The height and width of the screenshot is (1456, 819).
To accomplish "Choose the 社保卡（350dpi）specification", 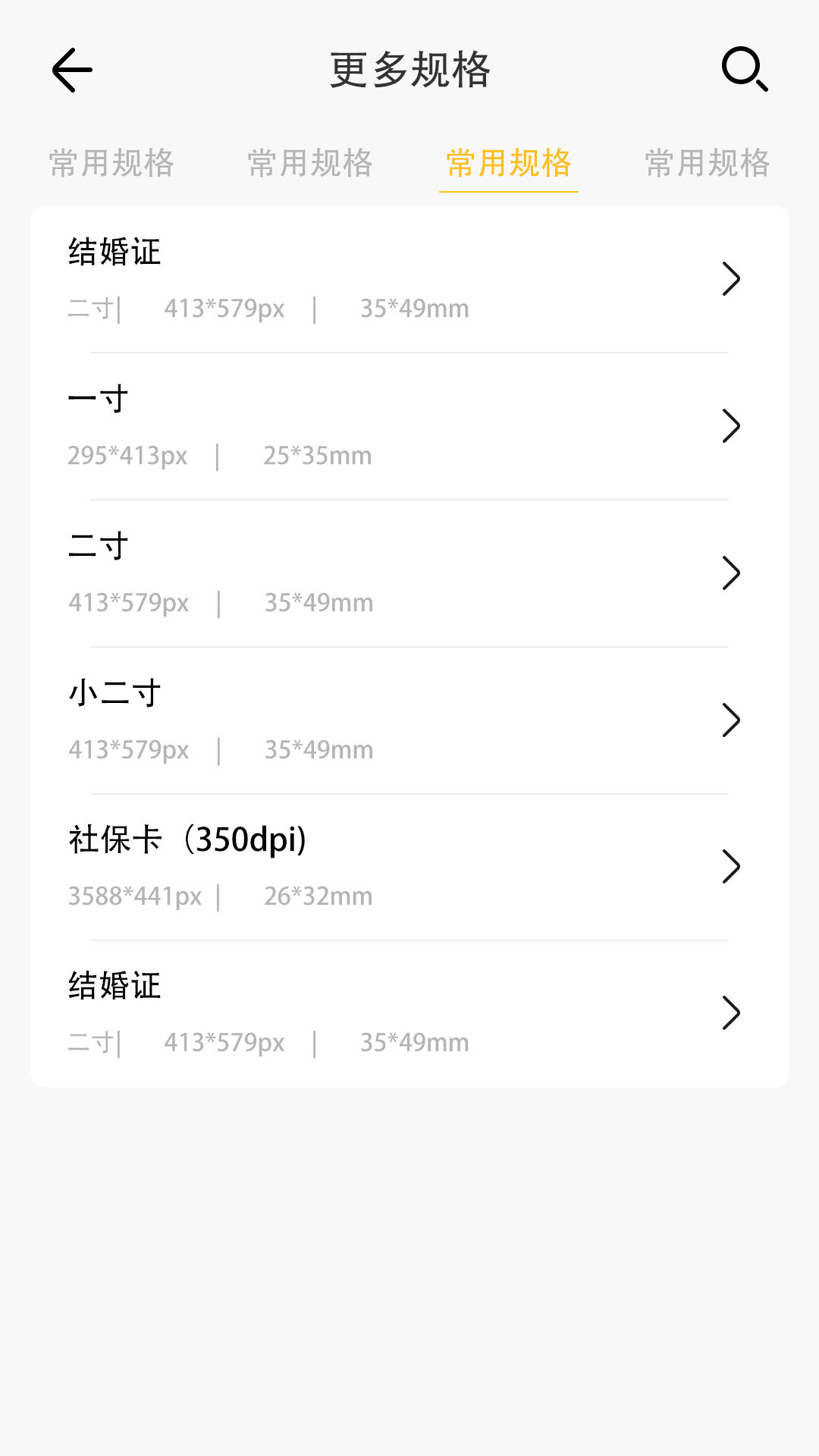I will [303, 864].
